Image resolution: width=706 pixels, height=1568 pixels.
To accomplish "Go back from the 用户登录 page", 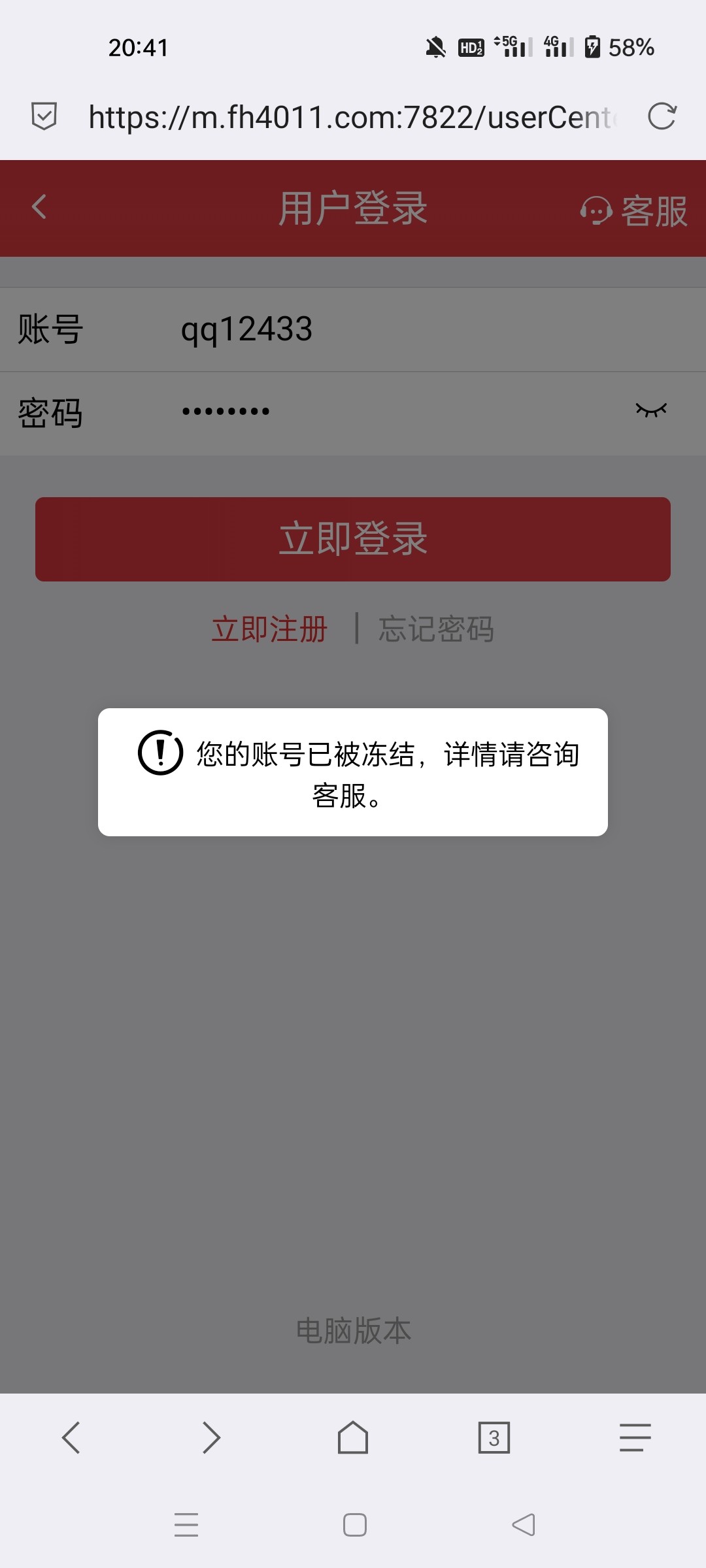I will (39, 208).
